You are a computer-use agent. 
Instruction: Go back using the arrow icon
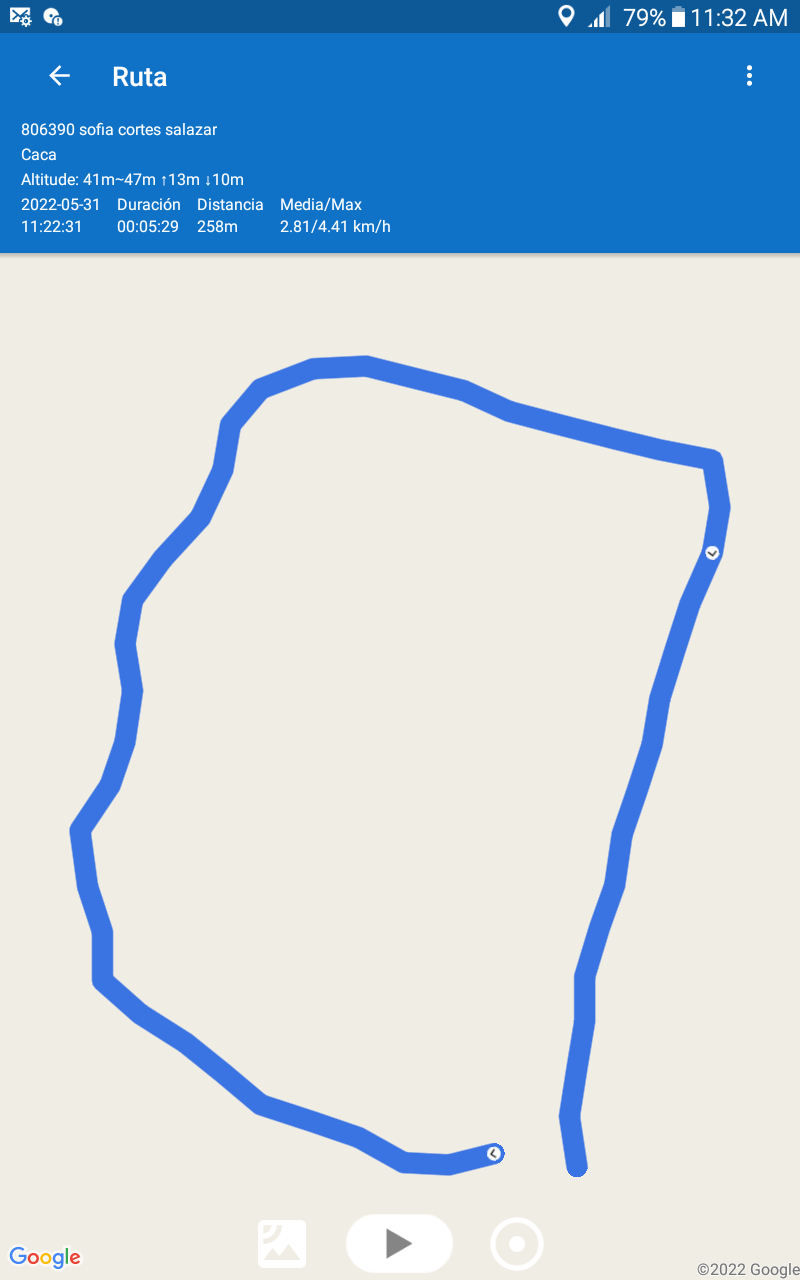(x=60, y=76)
